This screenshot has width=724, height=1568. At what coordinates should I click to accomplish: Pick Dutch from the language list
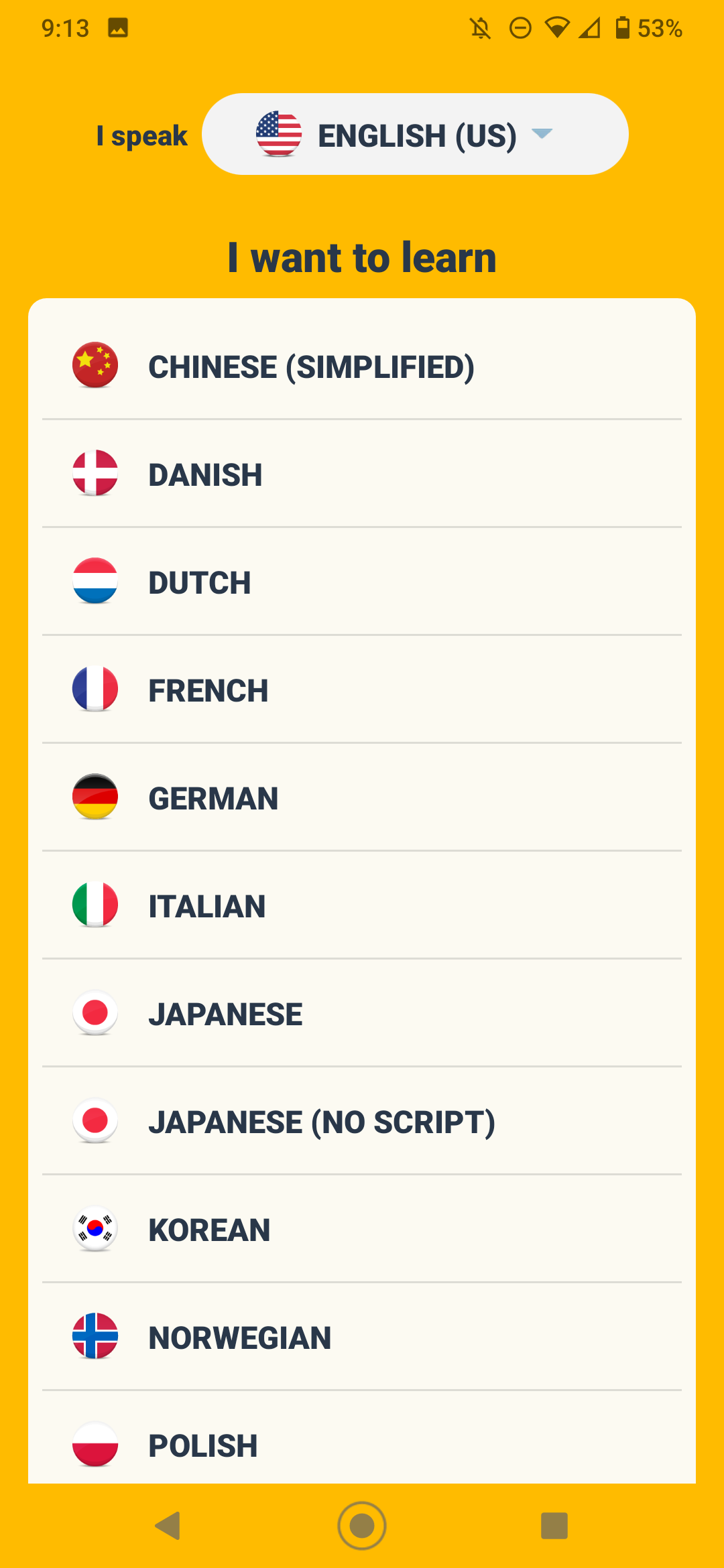(x=362, y=582)
